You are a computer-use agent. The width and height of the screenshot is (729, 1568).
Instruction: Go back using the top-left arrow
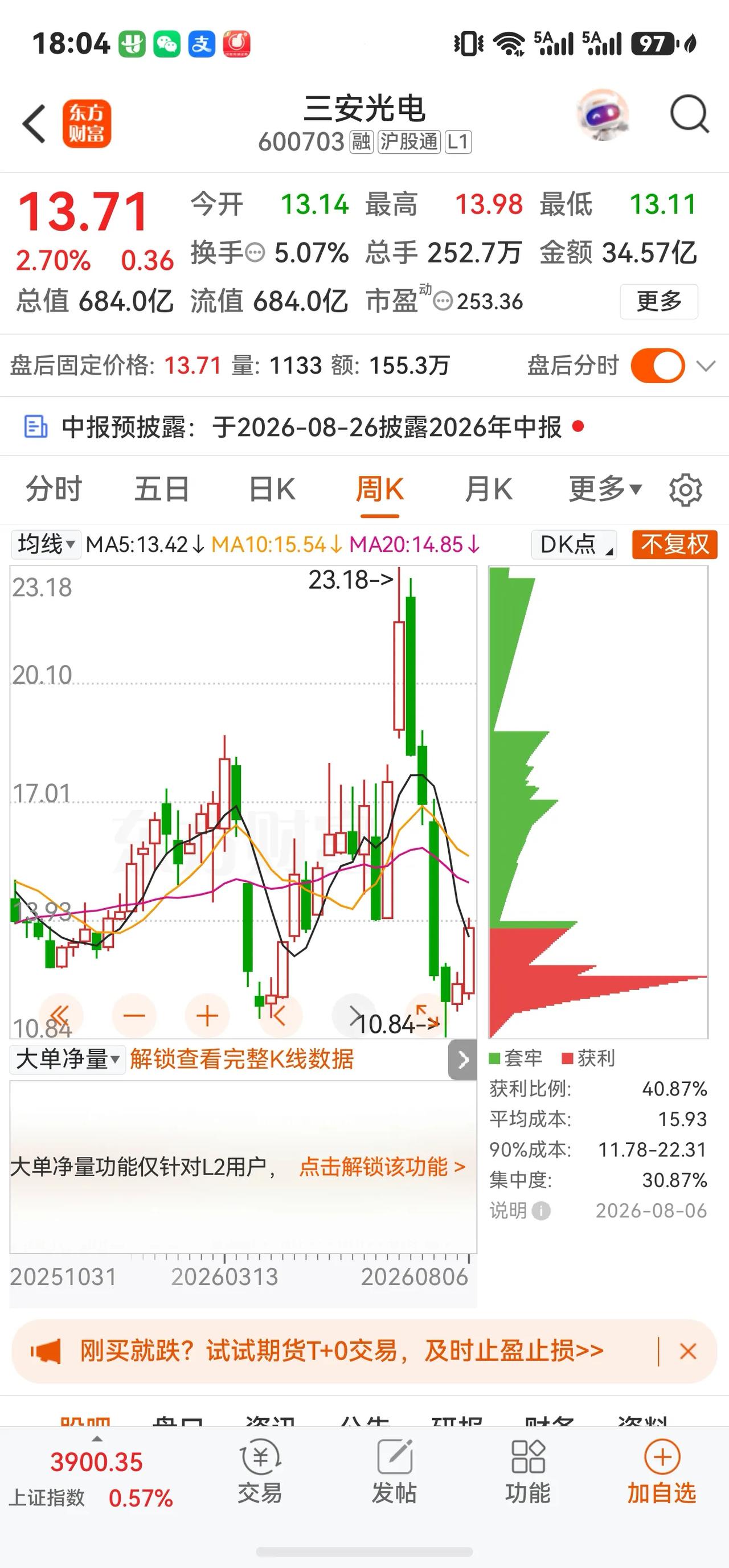[x=34, y=124]
